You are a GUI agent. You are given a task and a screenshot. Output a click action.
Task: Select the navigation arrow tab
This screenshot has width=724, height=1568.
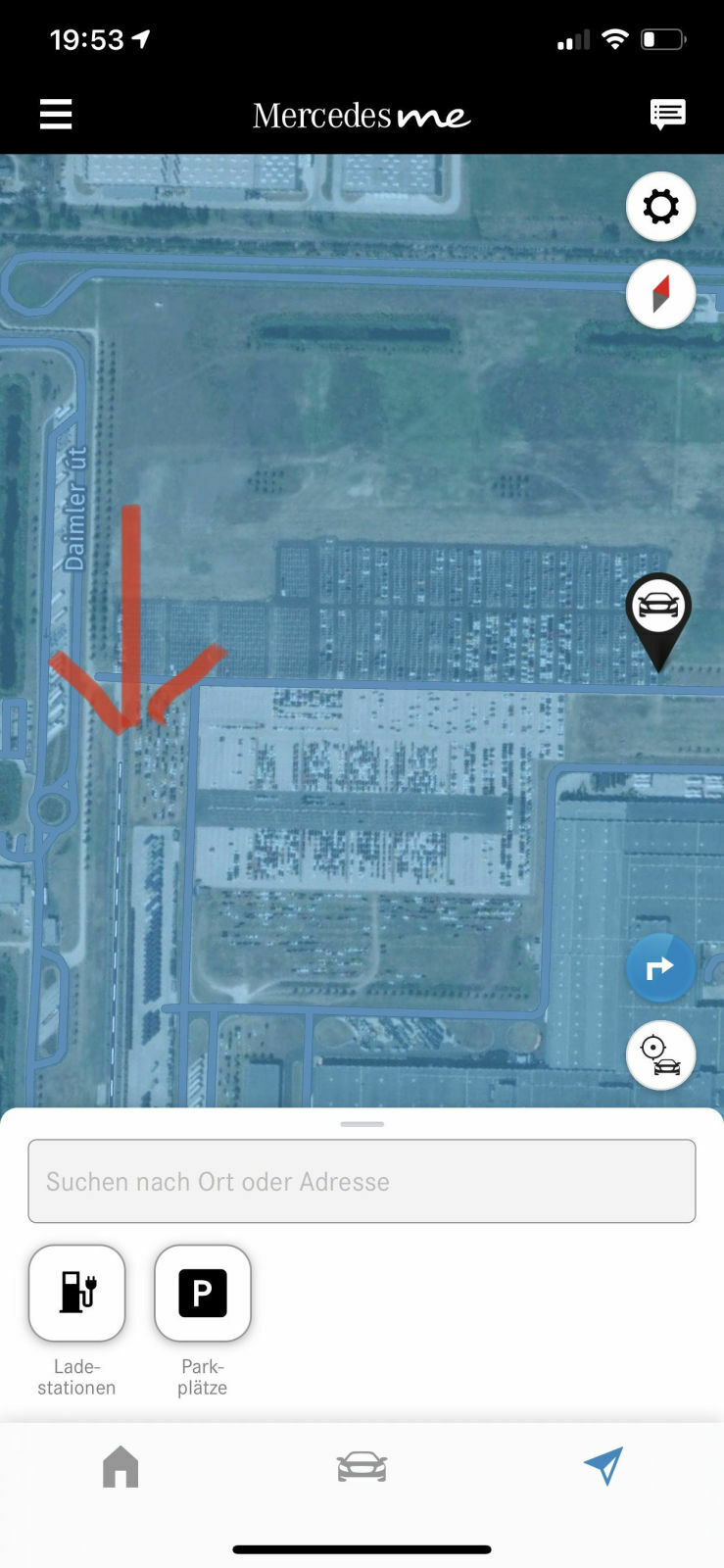click(x=603, y=1466)
